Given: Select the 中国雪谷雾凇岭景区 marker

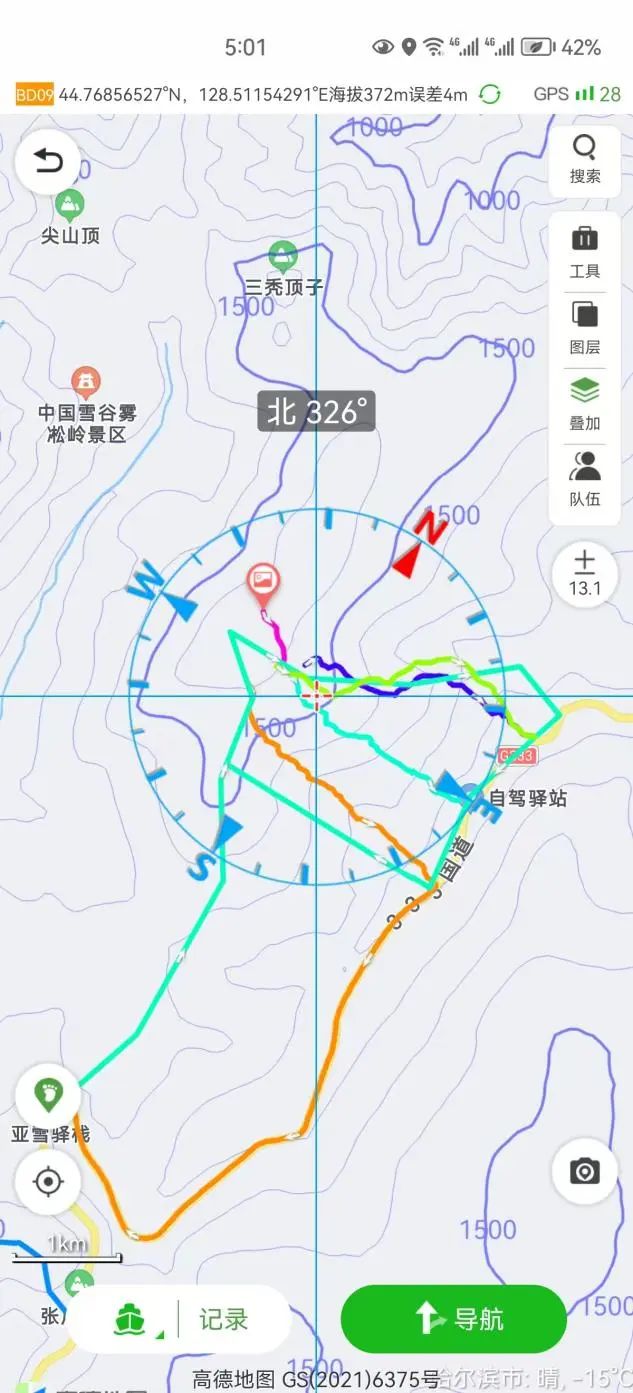Looking at the screenshot, I should [x=86, y=382].
